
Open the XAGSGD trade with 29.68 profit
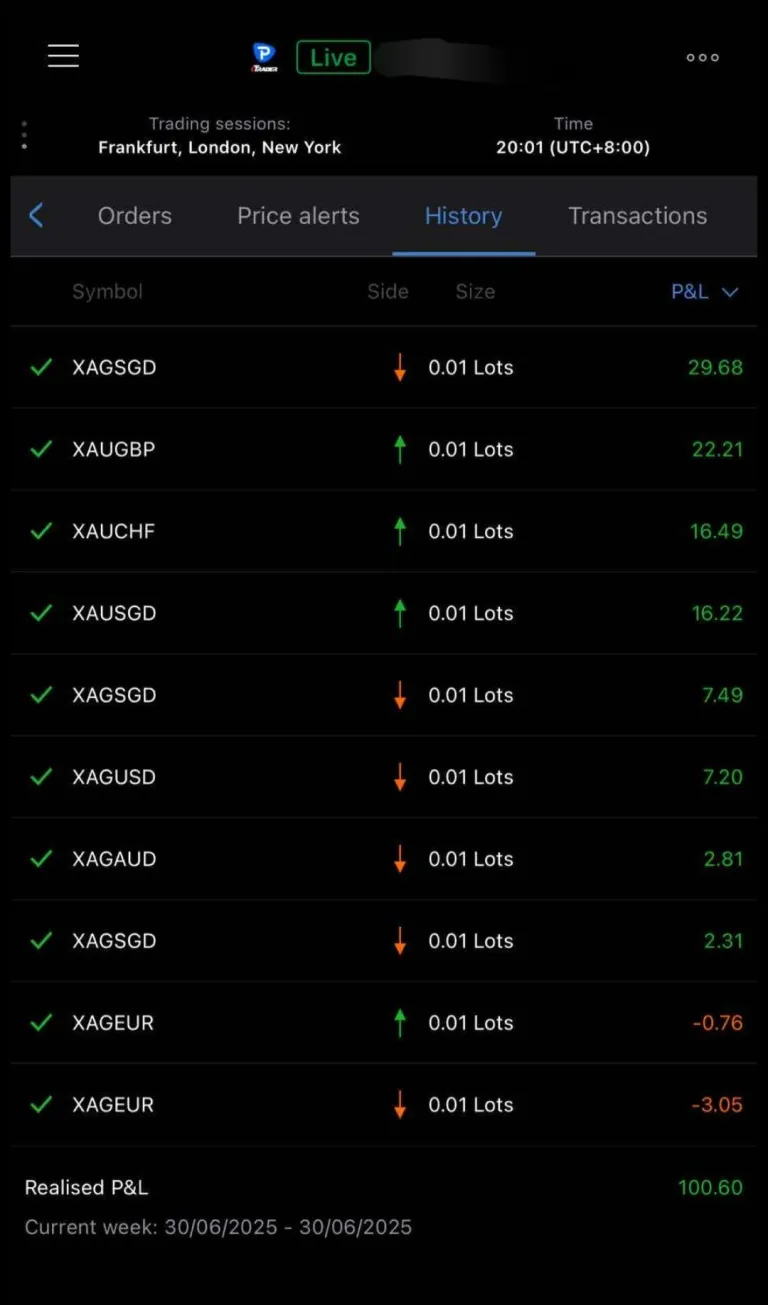tap(384, 367)
